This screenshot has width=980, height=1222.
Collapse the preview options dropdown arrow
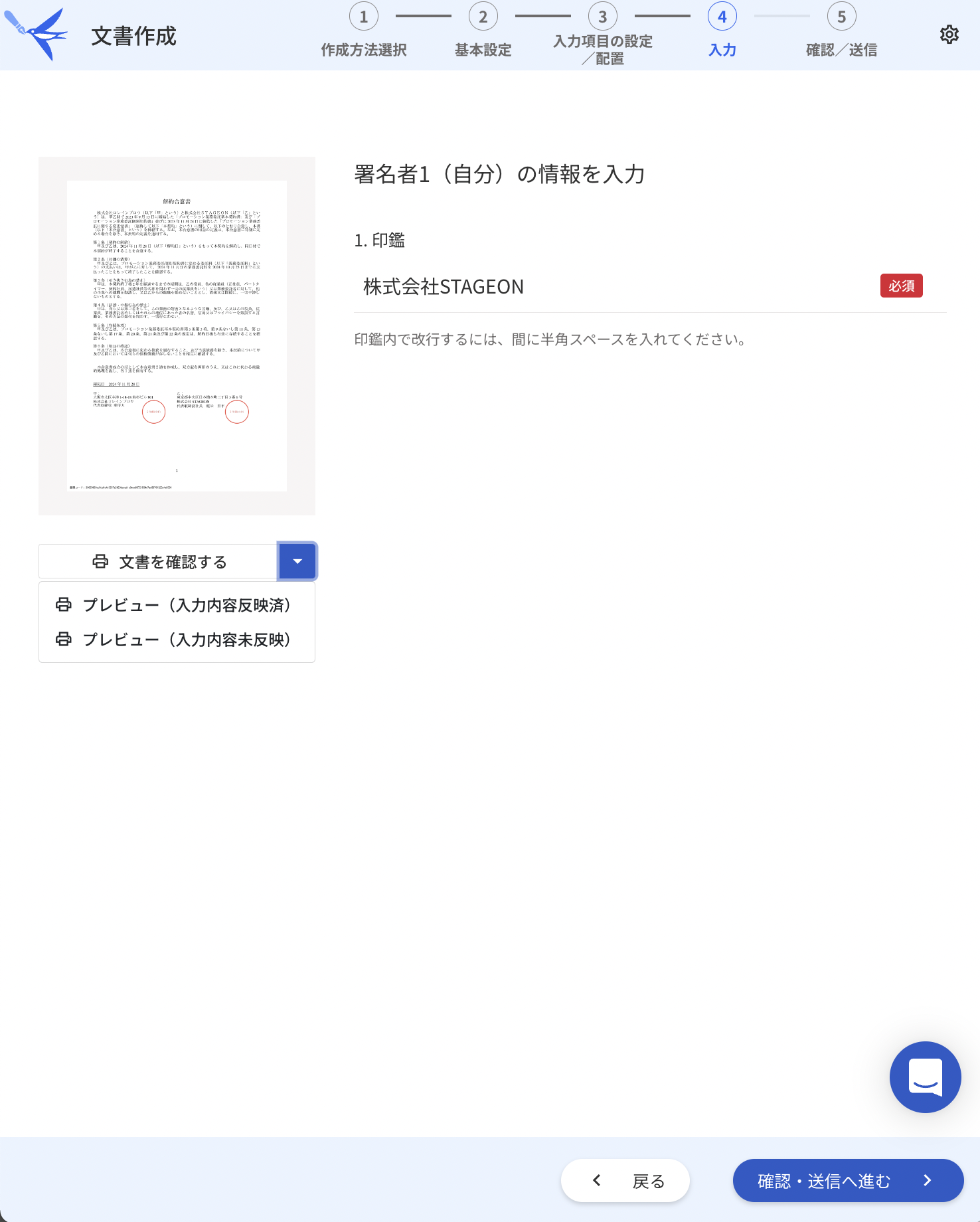(x=297, y=562)
